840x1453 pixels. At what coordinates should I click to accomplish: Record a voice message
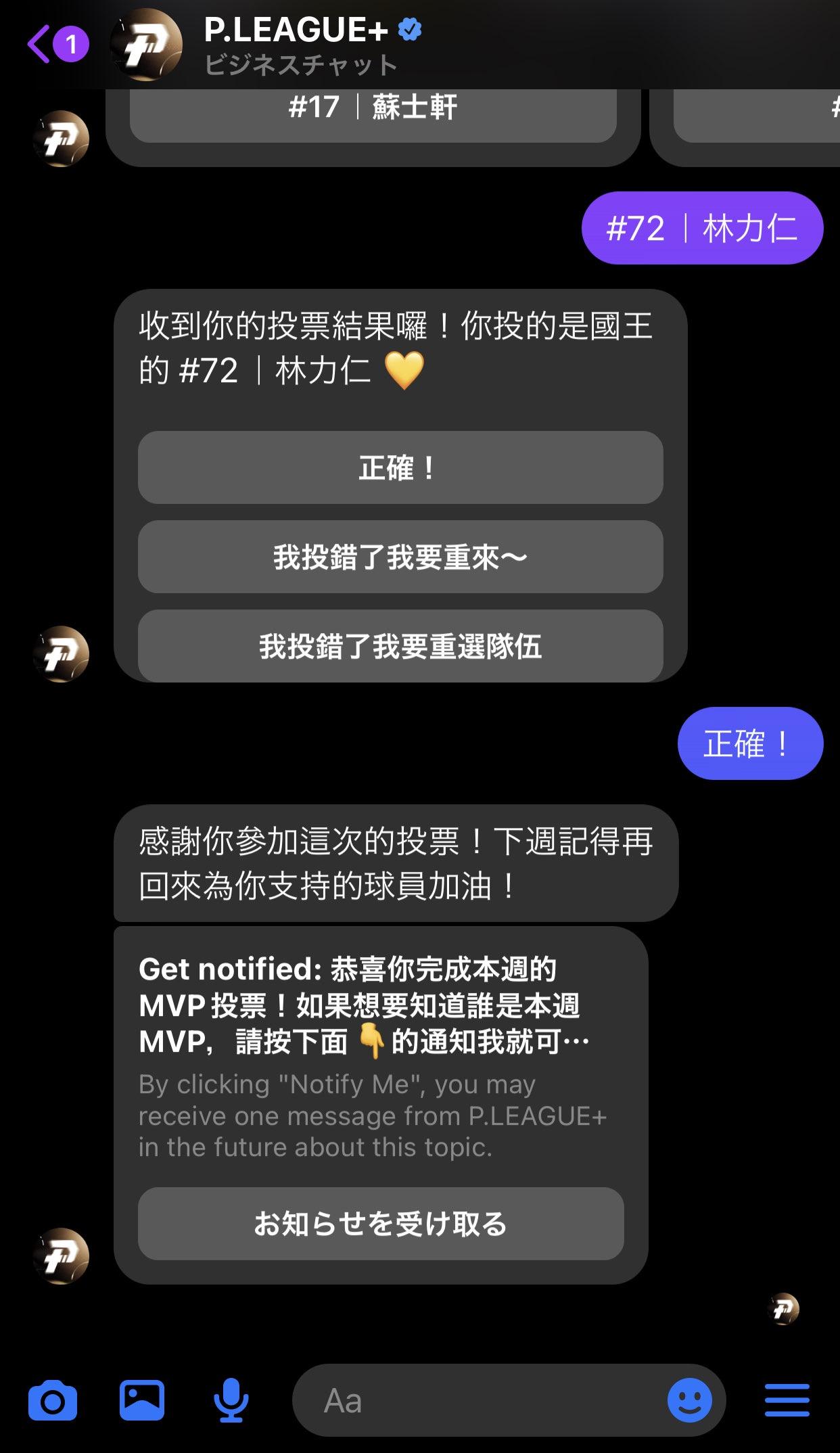pos(231,1400)
